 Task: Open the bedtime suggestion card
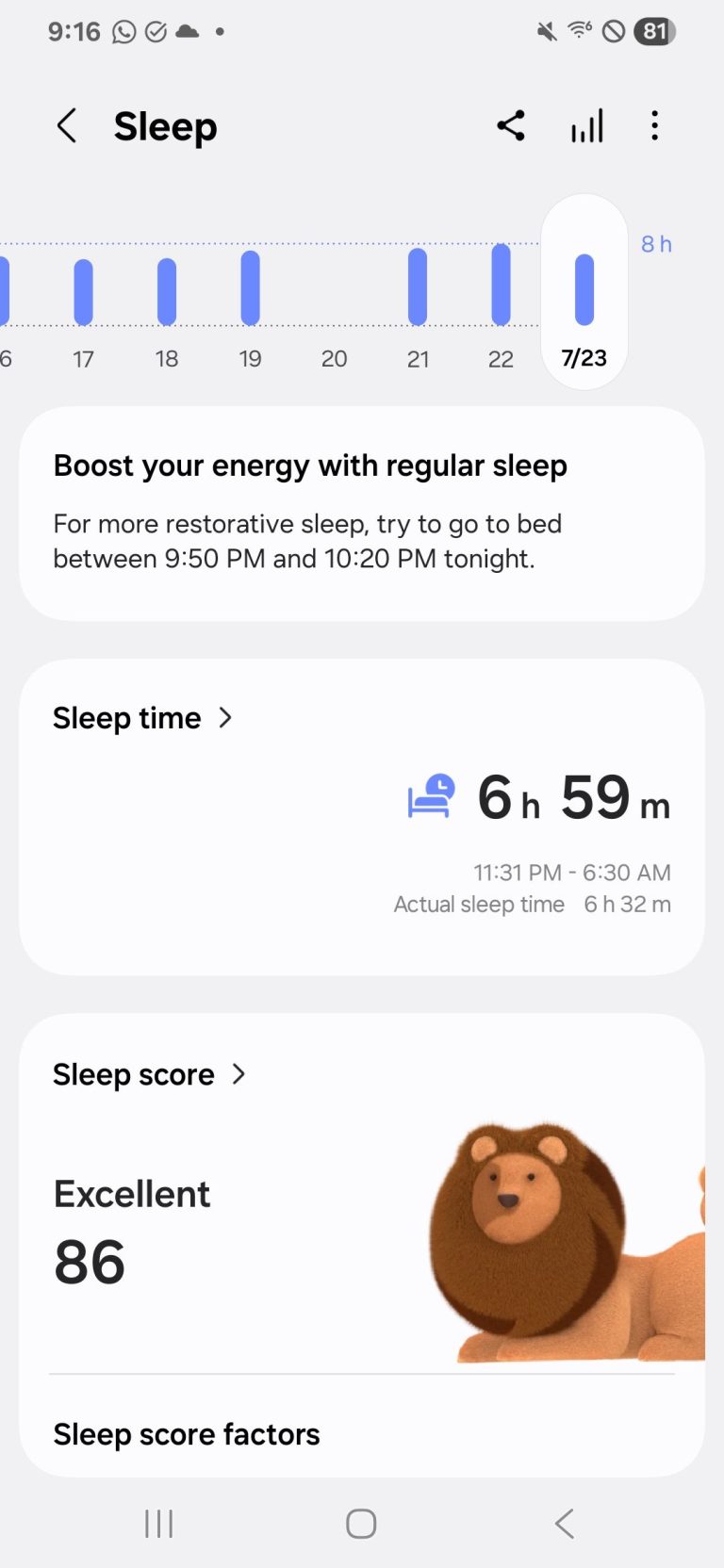[x=361, y=511]
